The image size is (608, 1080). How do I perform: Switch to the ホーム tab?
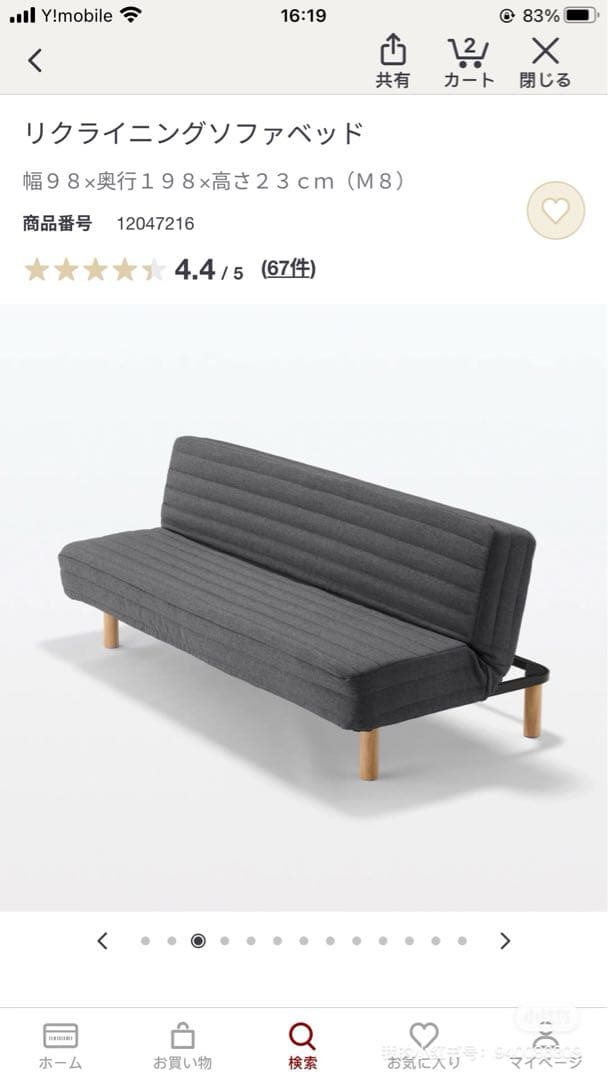coord(60,1045)
